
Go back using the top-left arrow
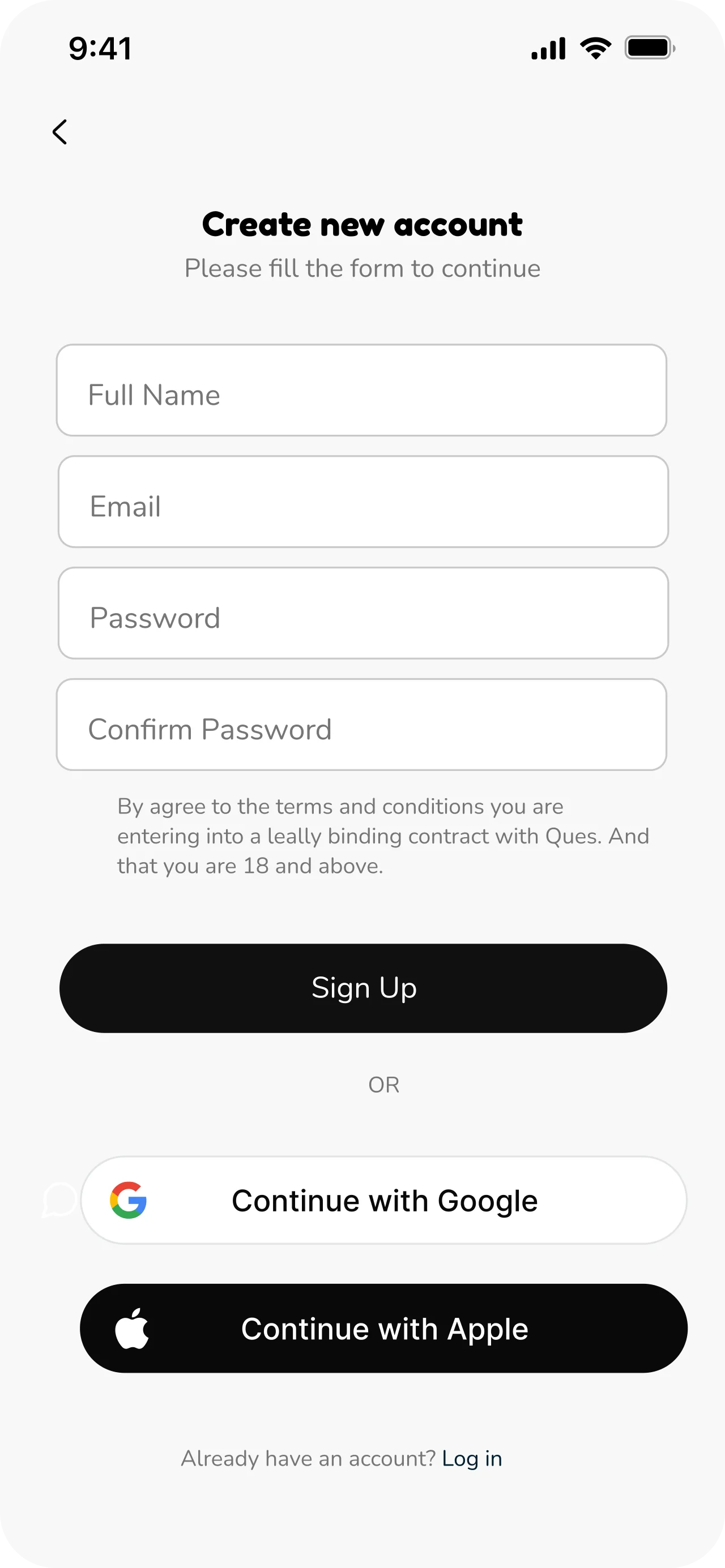point(59,131)
